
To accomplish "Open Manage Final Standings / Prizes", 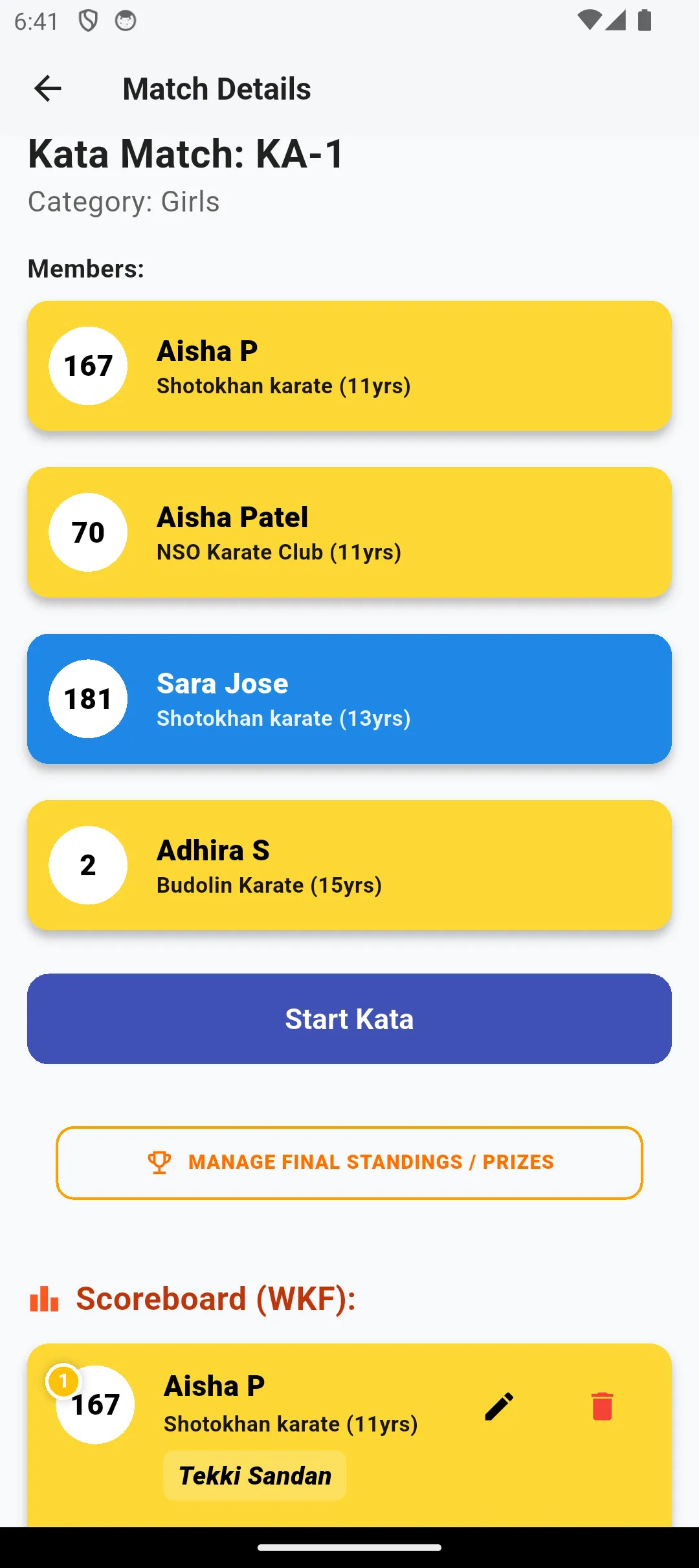I will [x=349, y=1162].
